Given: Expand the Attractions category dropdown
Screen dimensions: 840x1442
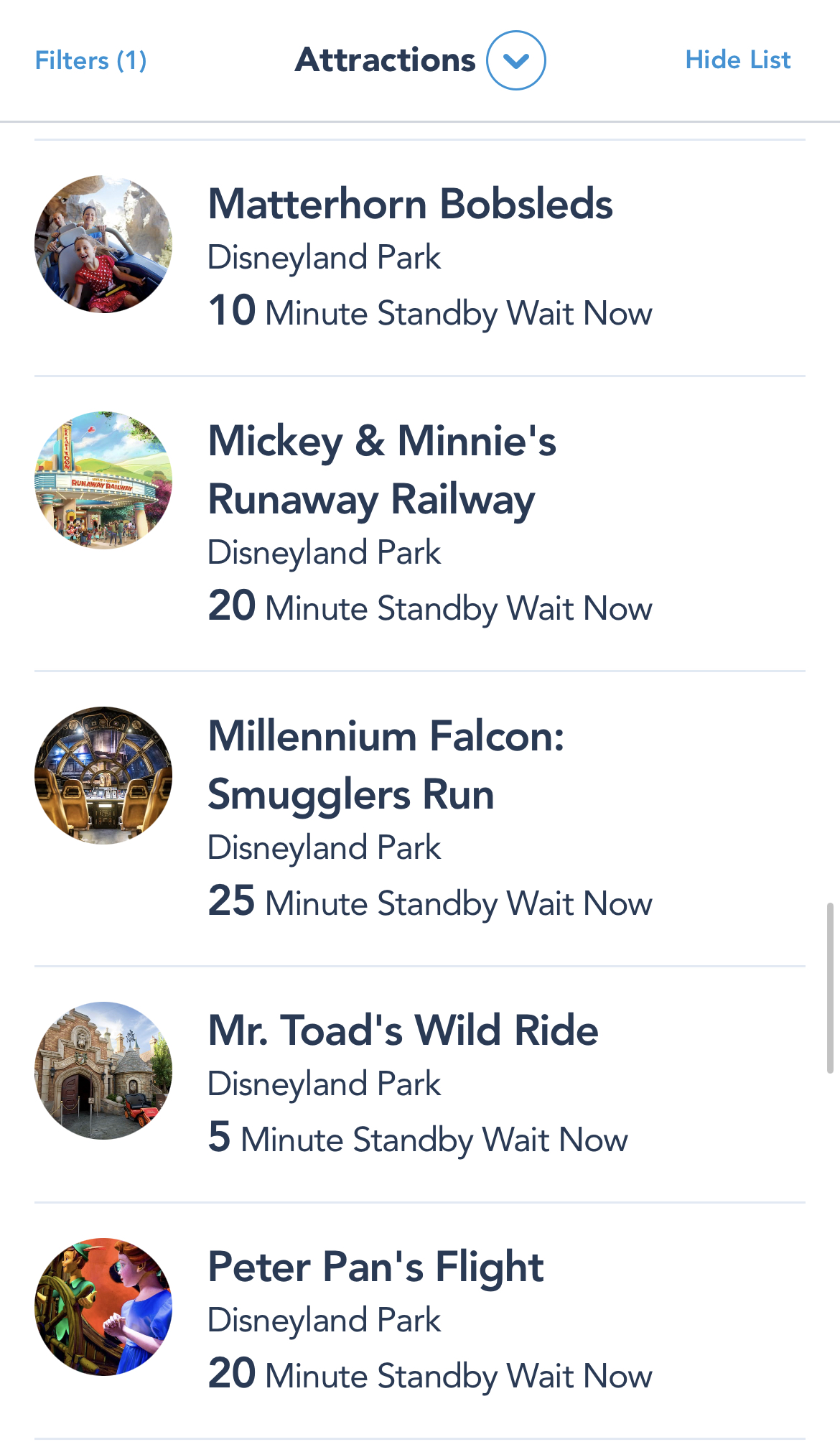Looking at the screenshot, I should [515, 60].
